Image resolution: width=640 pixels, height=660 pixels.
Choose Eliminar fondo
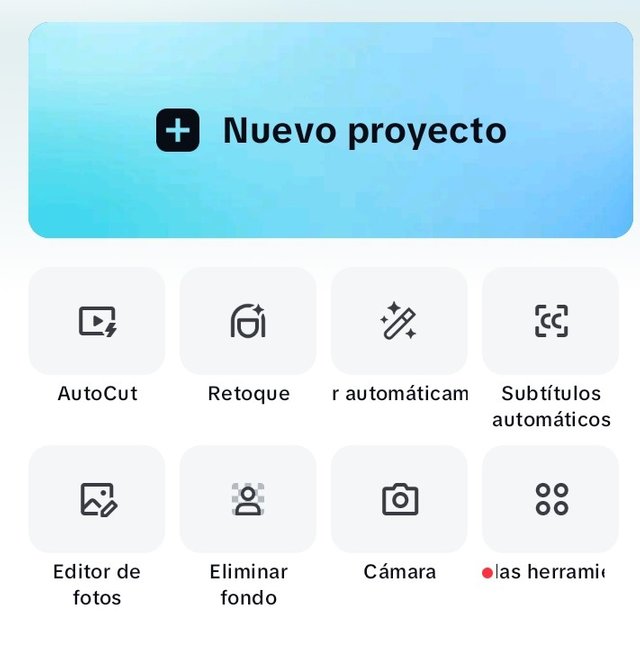(x=248, y=499)
